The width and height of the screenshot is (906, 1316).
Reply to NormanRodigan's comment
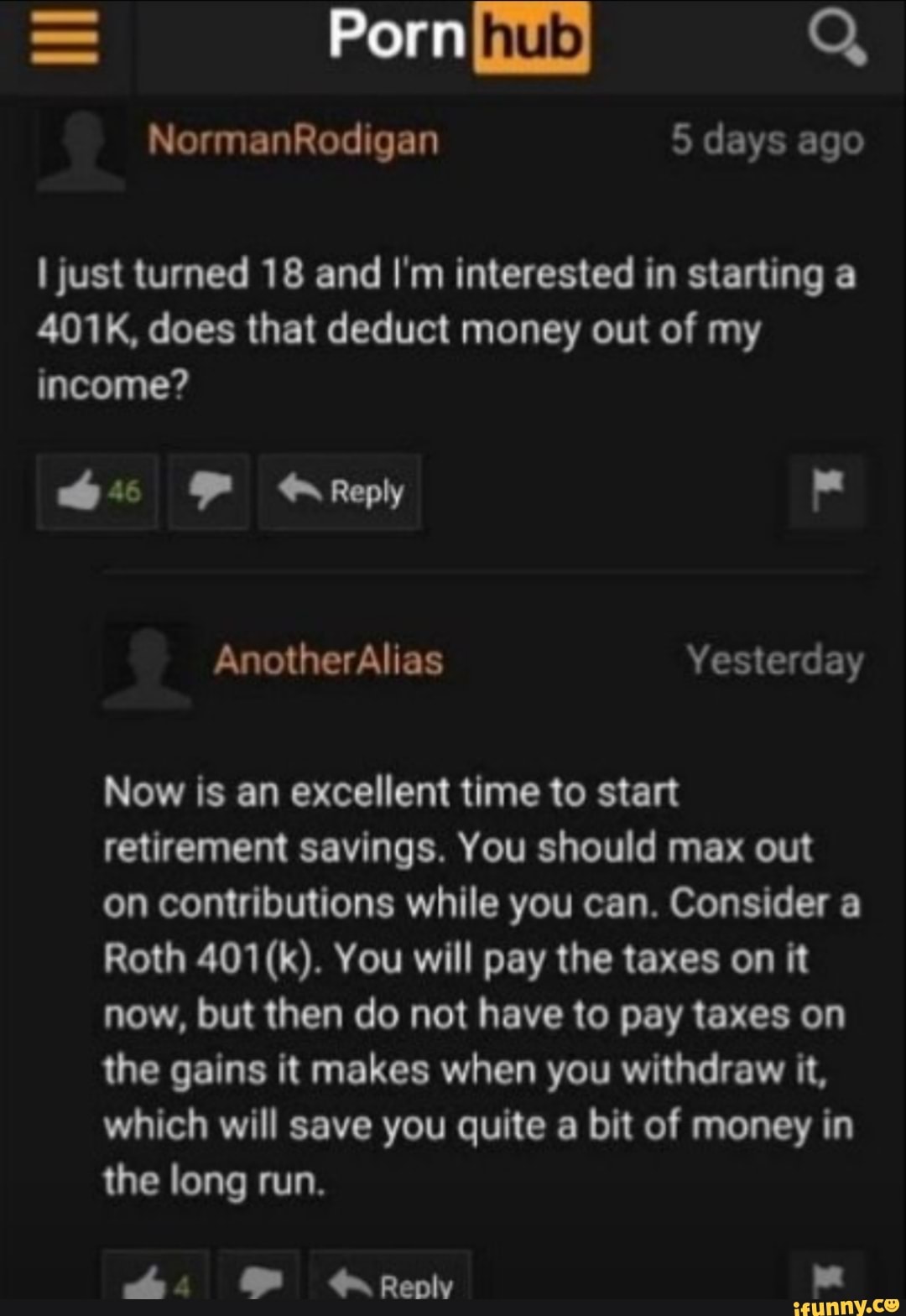tap(340, 492)
